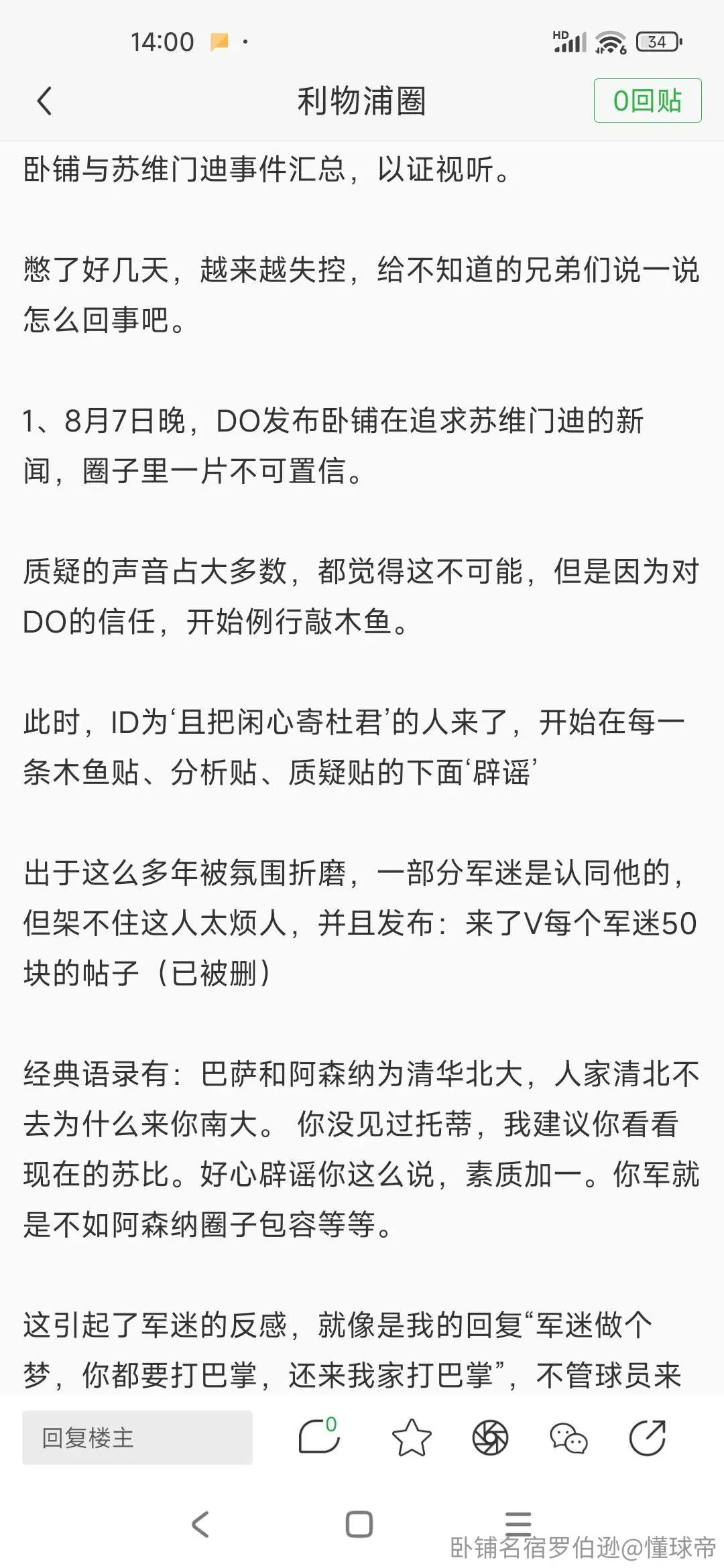
Task: Tap the 回复楼主 reply field
Action: pos(137,1437)
